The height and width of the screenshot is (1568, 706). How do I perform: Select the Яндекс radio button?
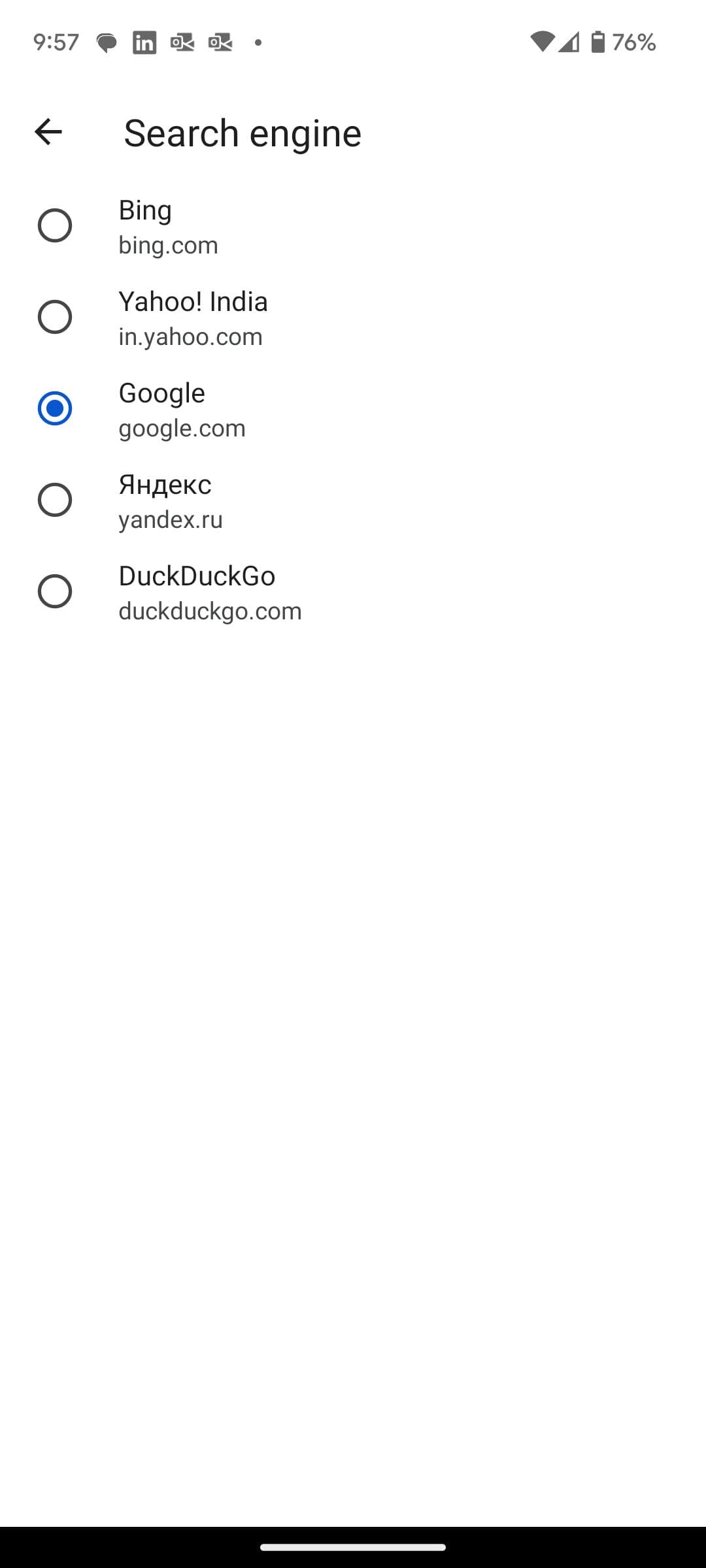click(x=54, y=500)
